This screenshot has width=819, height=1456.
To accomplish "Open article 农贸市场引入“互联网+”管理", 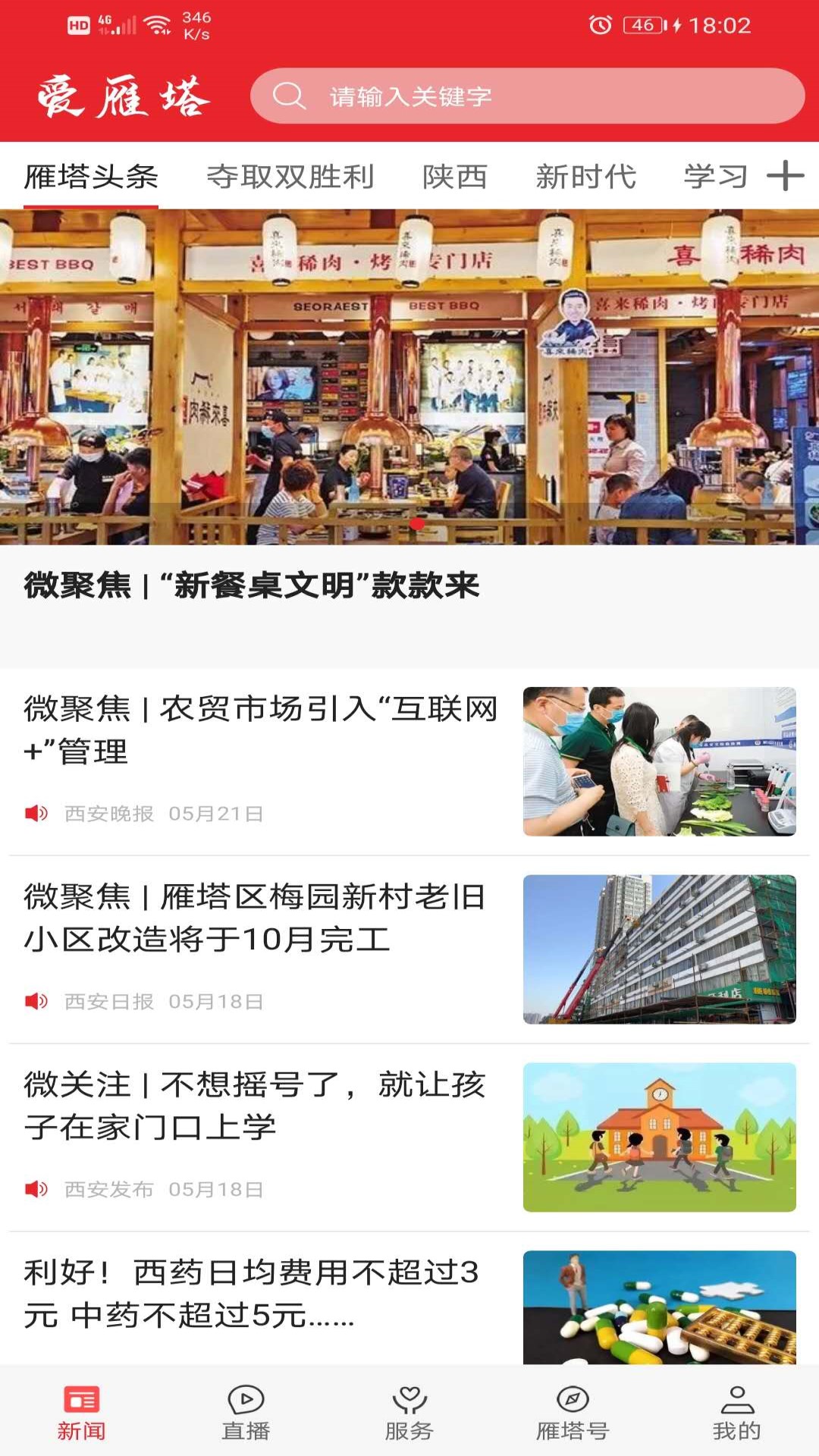I will tap(260, 730).
